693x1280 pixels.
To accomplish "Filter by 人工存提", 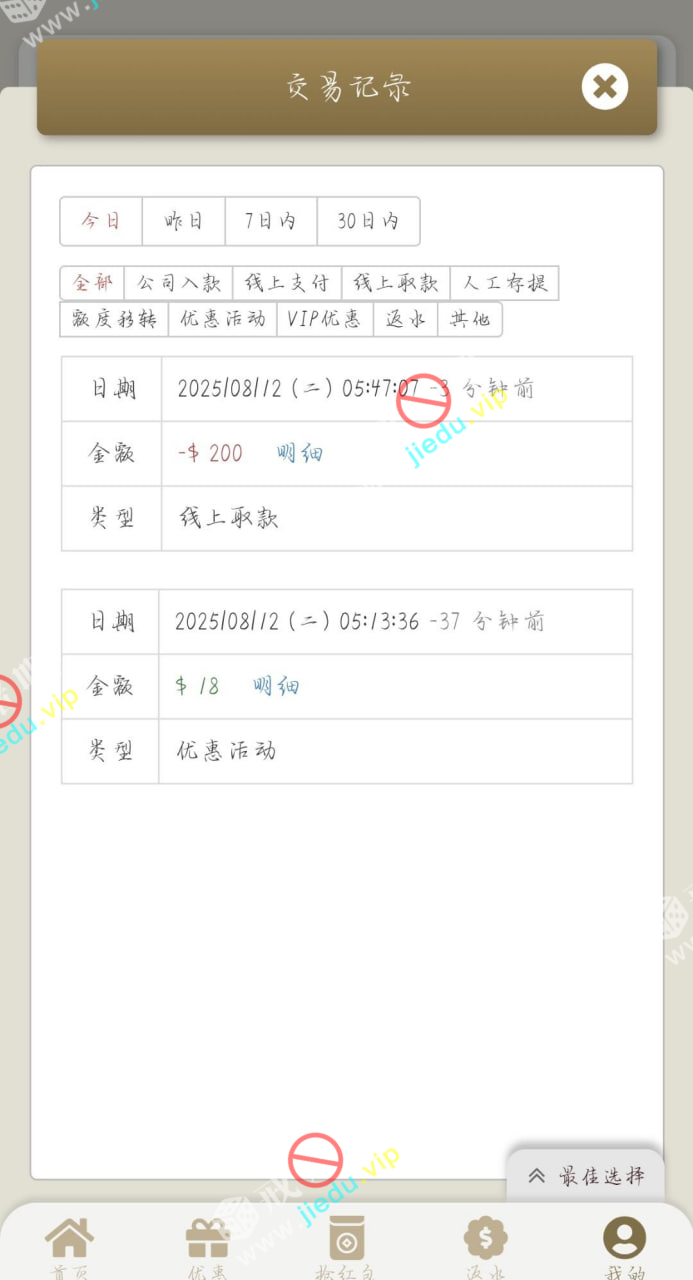I will click(x=504, y=283).
